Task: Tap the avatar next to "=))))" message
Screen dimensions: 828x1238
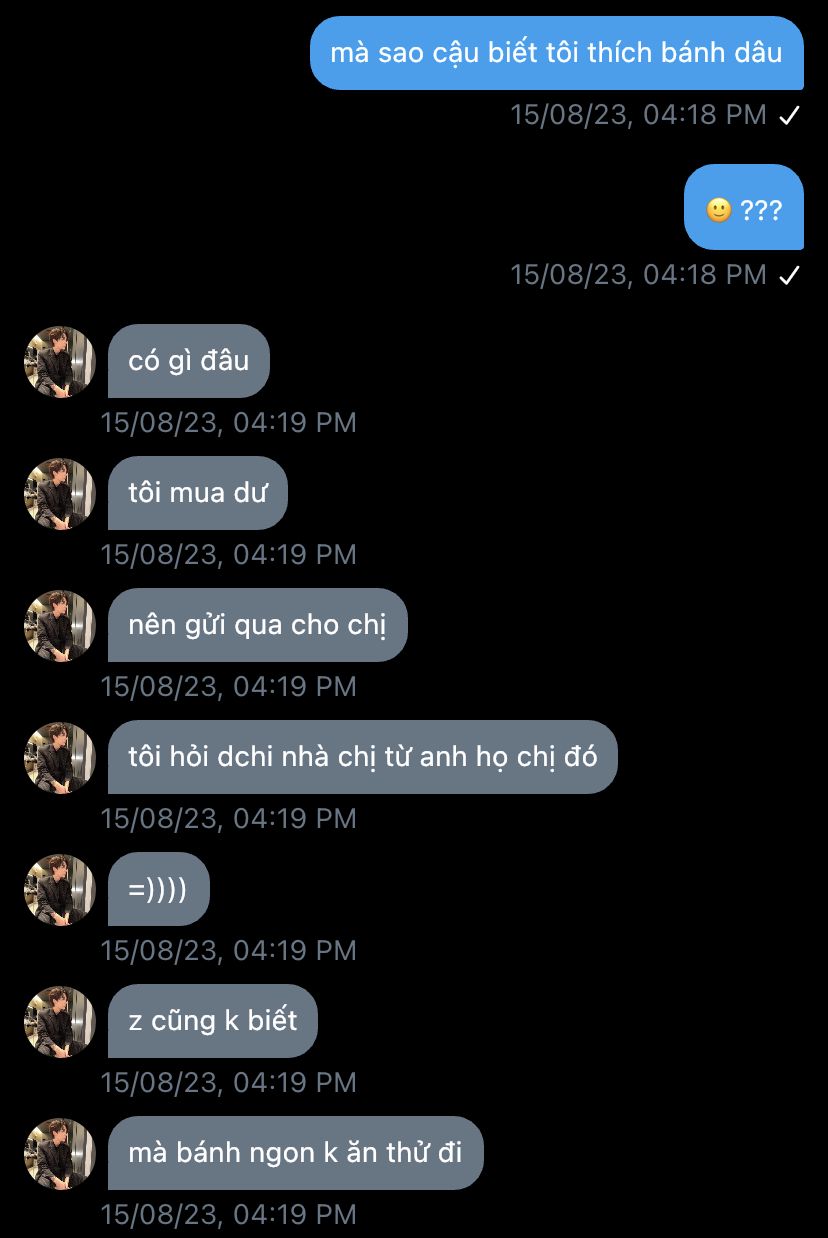Action: (x=60, y=889)
